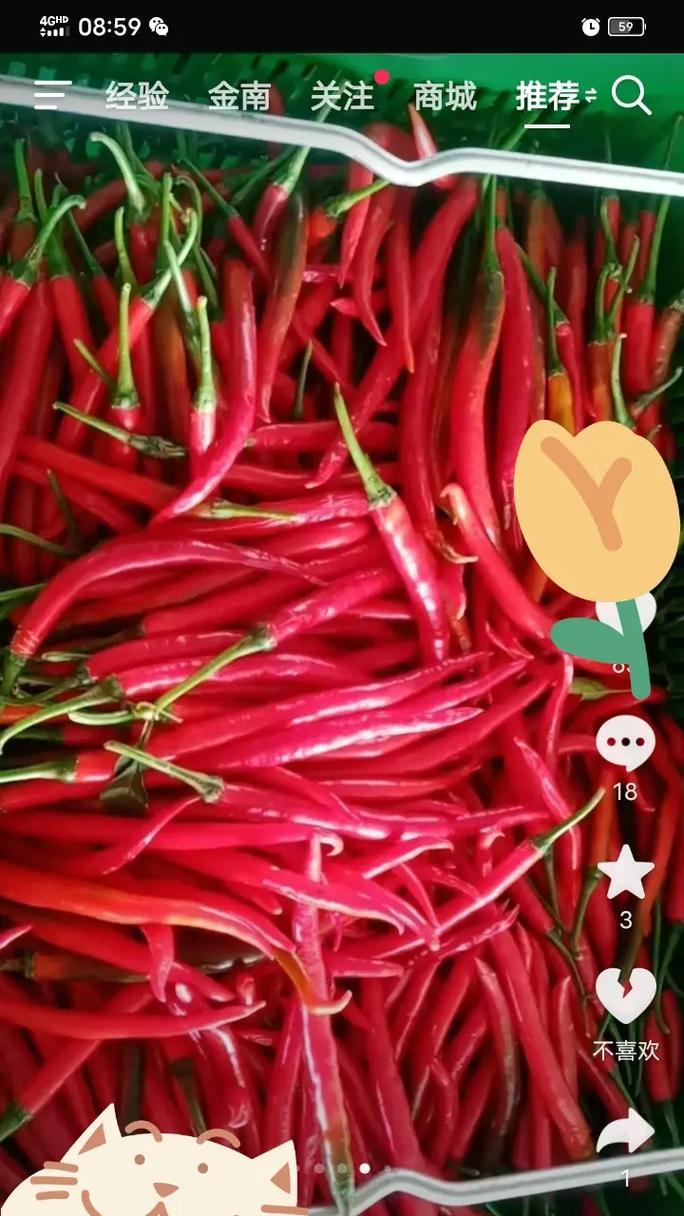The width and height of the screenshot is (684, 1216).
Task: Switch to the 经验 tab
Action: (x=137, y=97)
